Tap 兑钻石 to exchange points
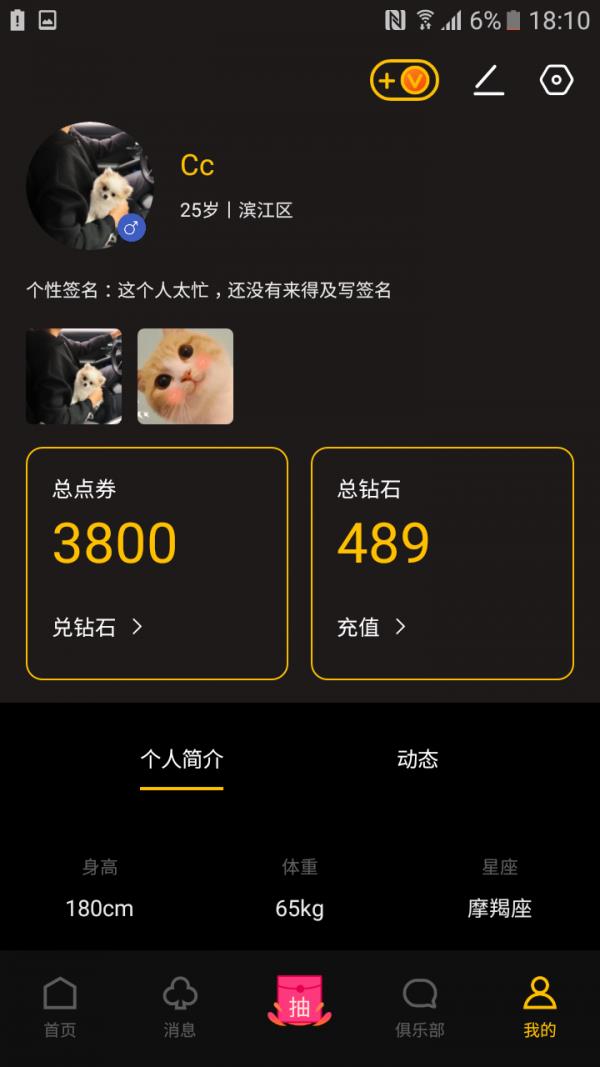Screen dimensions: 600x1067 pyautogui.click(x=97, y=627)
